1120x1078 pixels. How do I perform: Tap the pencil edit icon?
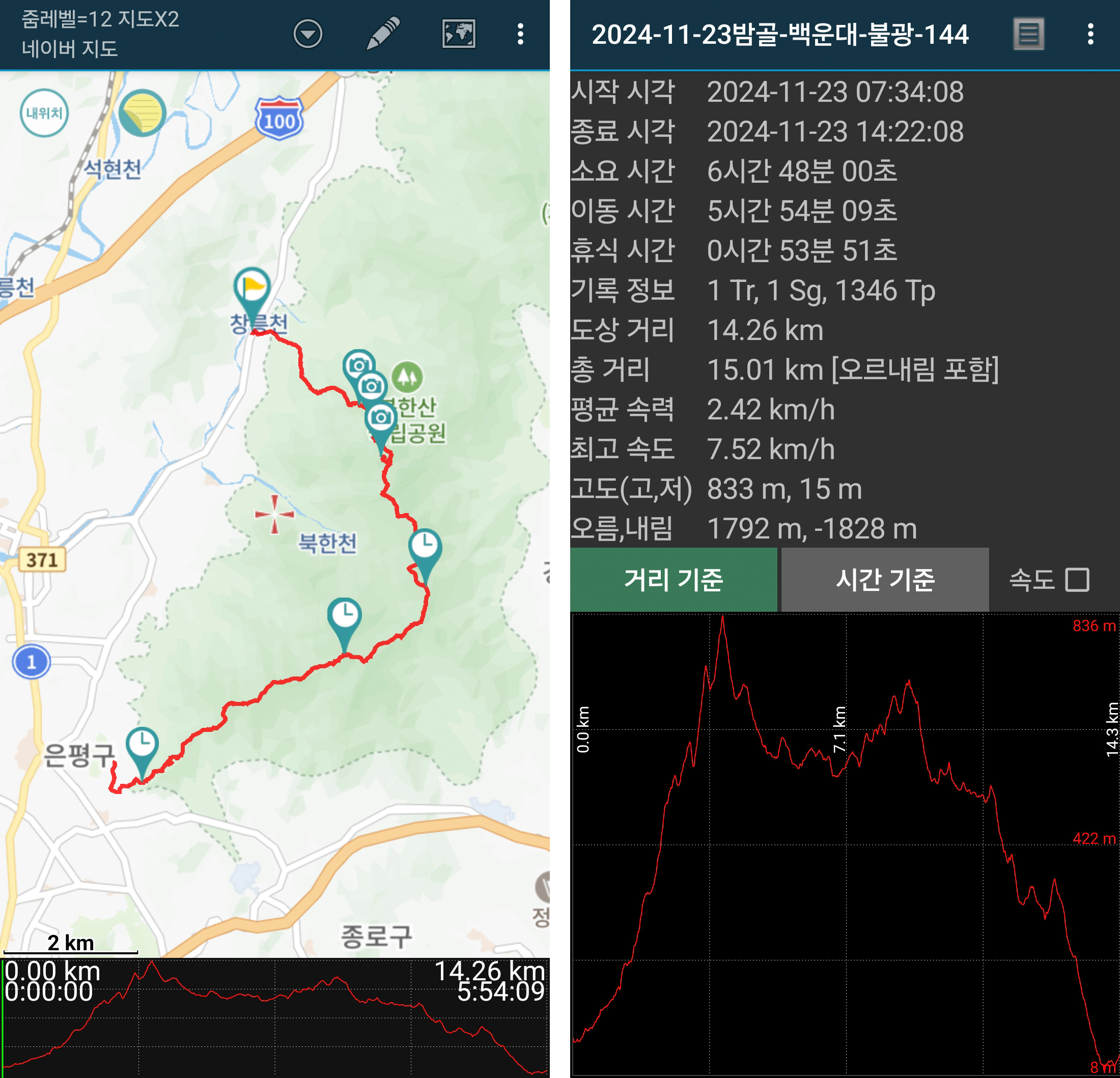click(x=382, y=34)
